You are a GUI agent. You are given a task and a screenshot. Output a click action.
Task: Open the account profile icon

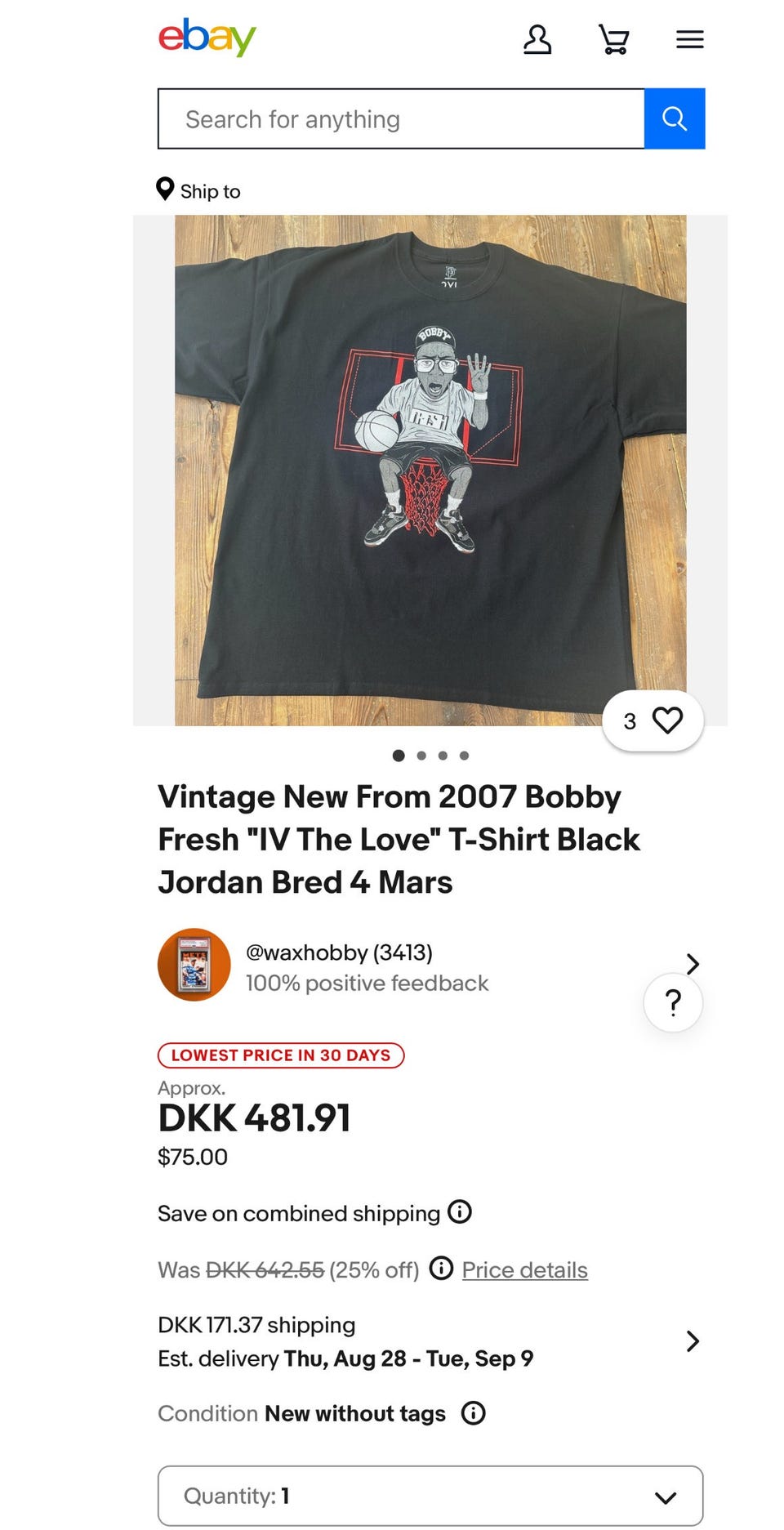click(x=537, y=39)
